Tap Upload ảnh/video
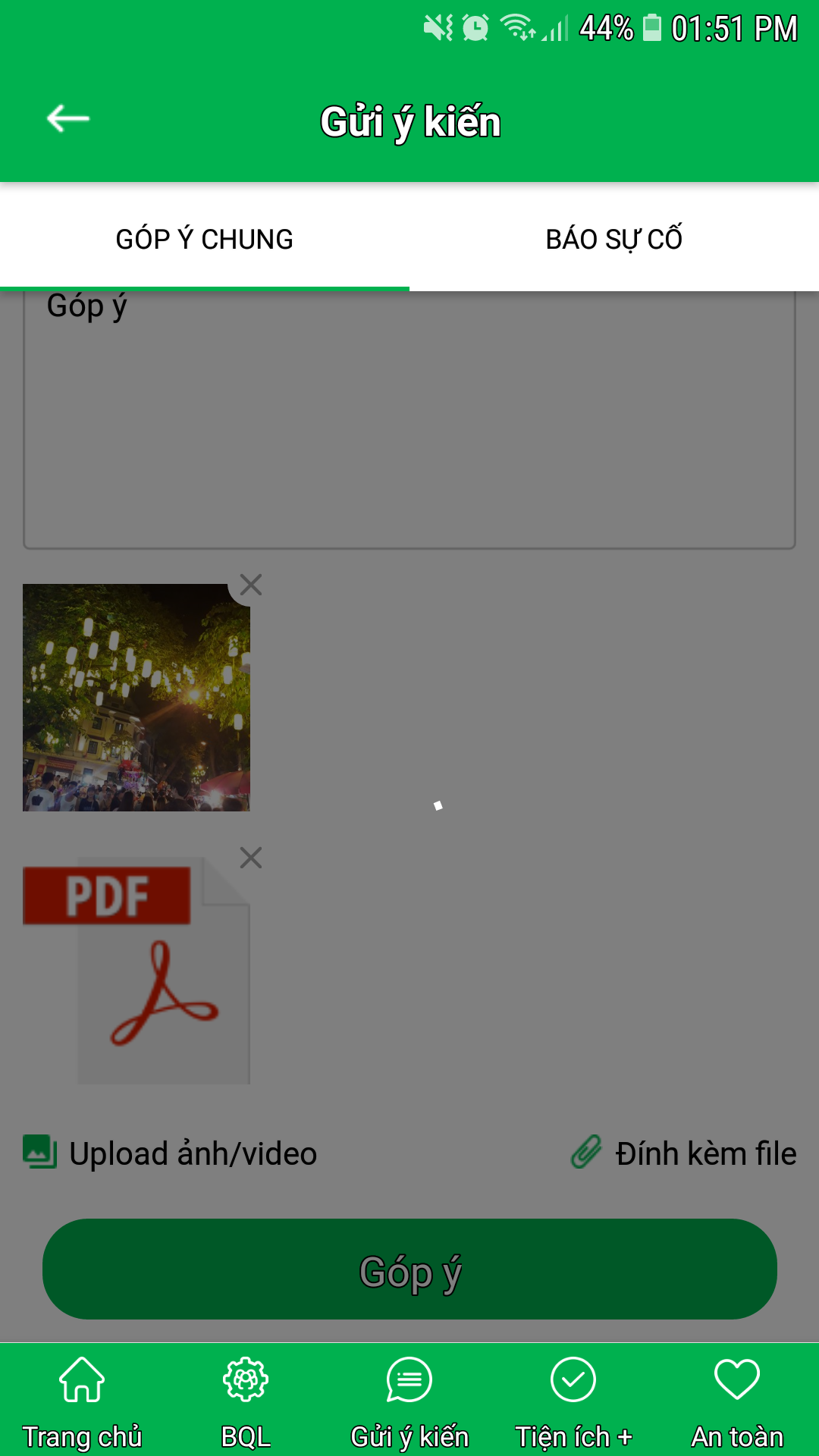 coord(171,1153)
